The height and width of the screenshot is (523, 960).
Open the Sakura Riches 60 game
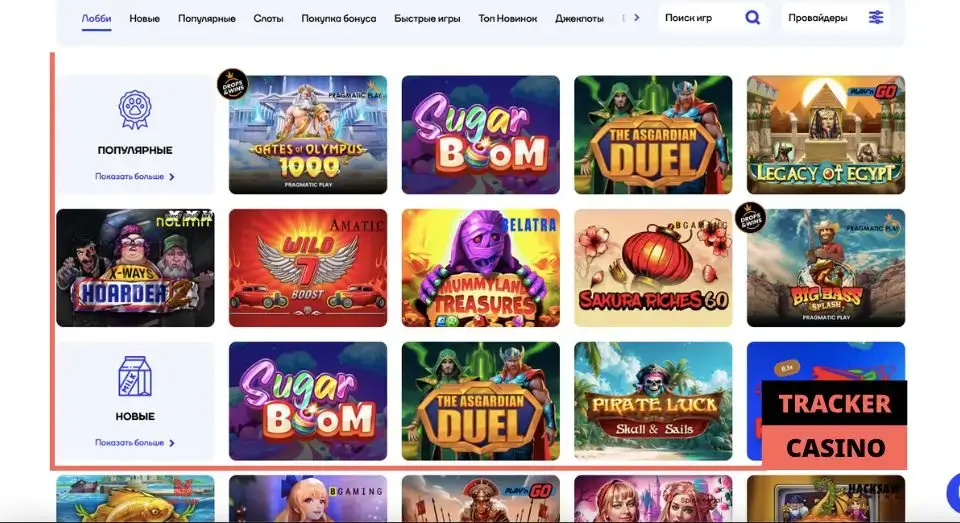pyautogui.click(x=652, y=268)
